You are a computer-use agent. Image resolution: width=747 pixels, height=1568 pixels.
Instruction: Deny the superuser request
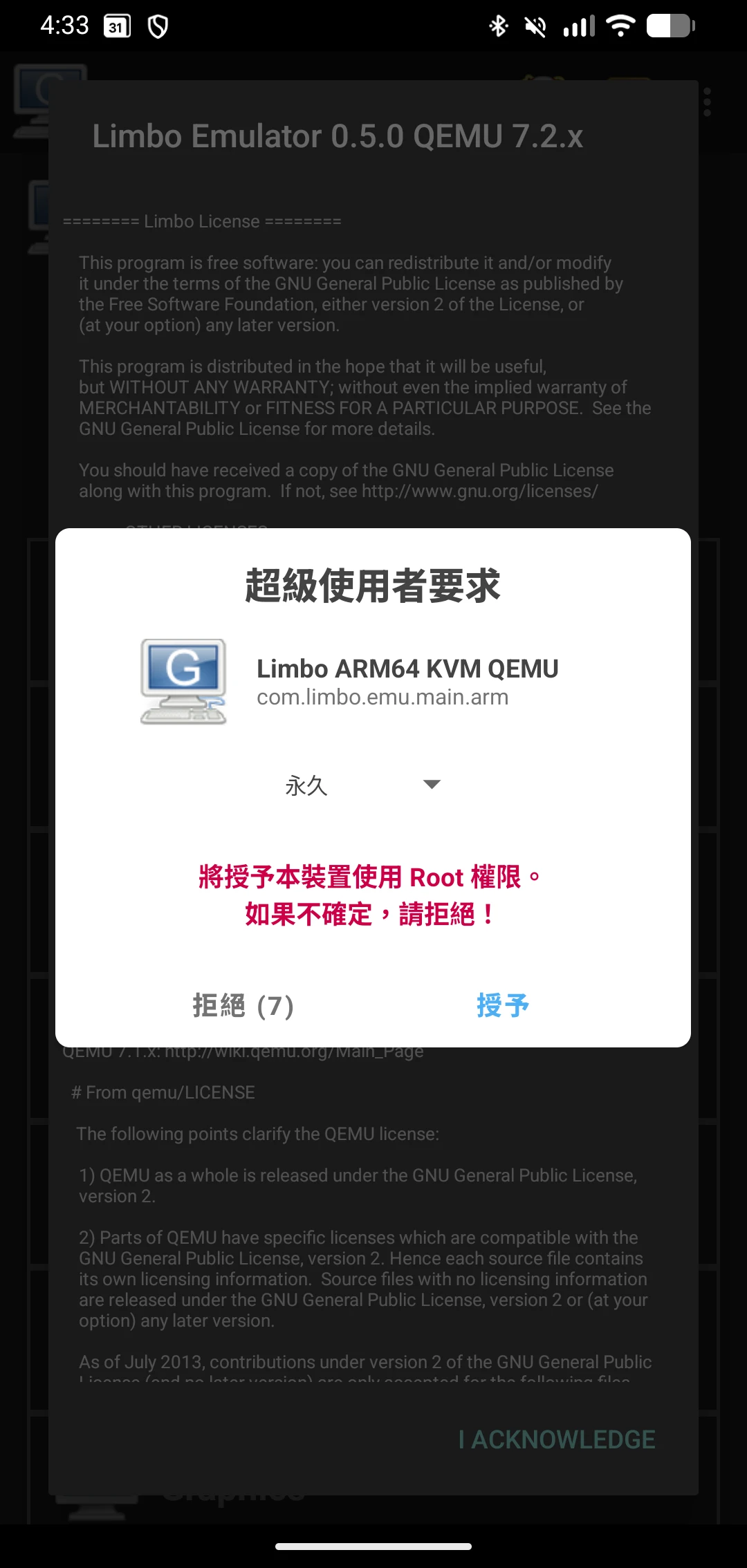coord(243,1005)
